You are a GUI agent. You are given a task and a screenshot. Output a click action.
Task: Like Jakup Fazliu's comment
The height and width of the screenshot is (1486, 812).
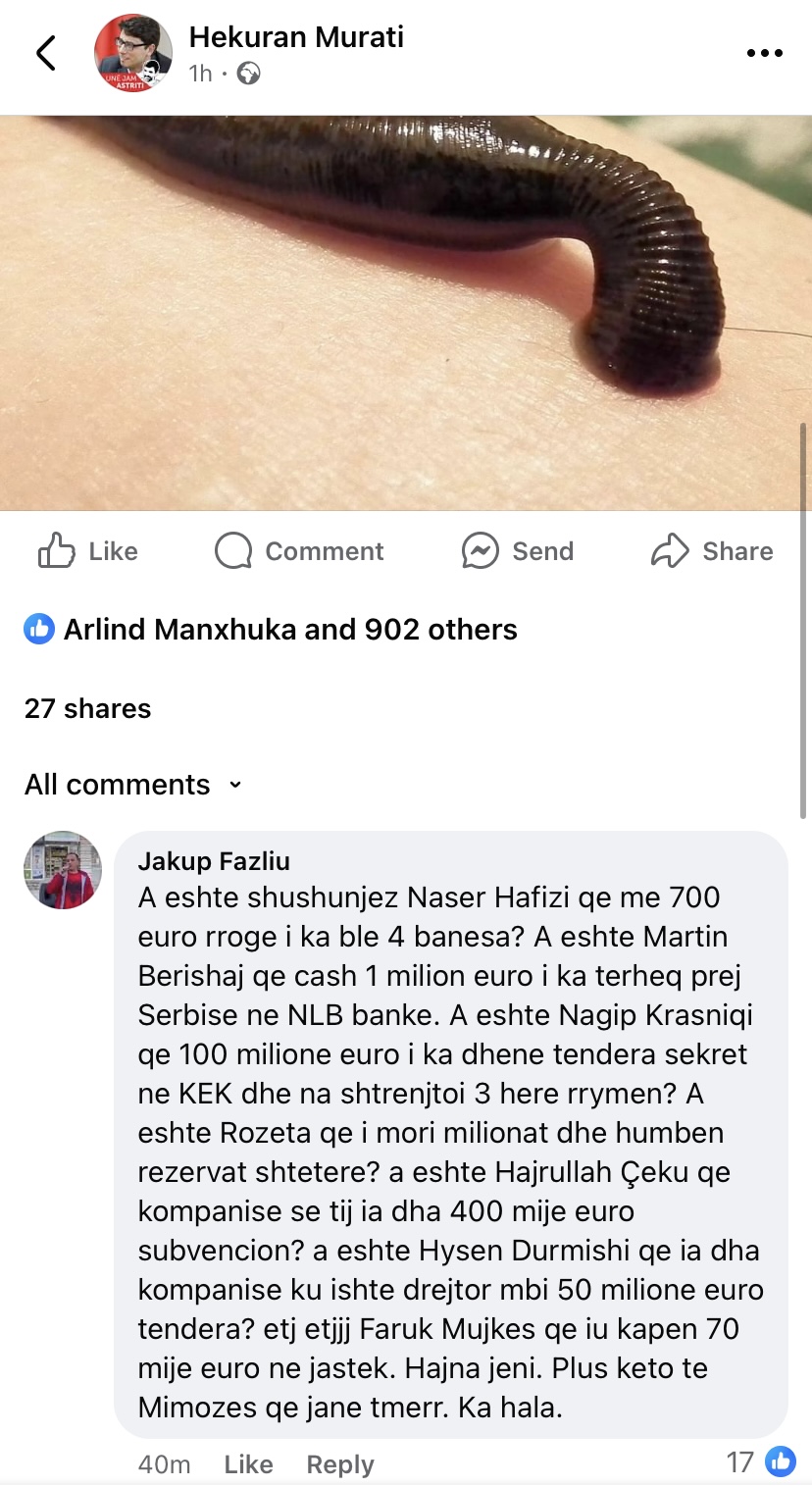coord(248,1464)
